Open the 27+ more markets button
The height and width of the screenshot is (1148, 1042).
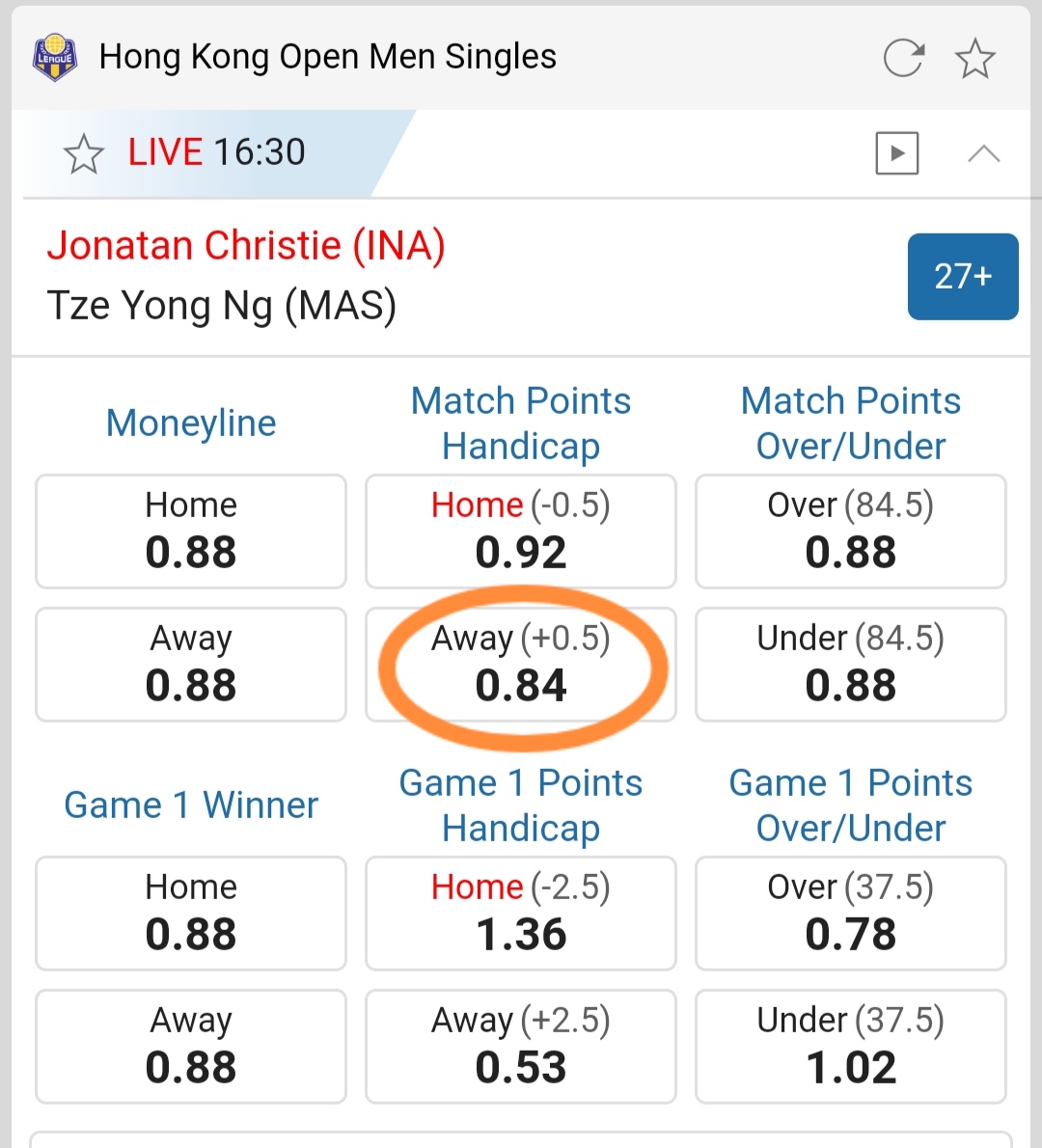(962, 277)
